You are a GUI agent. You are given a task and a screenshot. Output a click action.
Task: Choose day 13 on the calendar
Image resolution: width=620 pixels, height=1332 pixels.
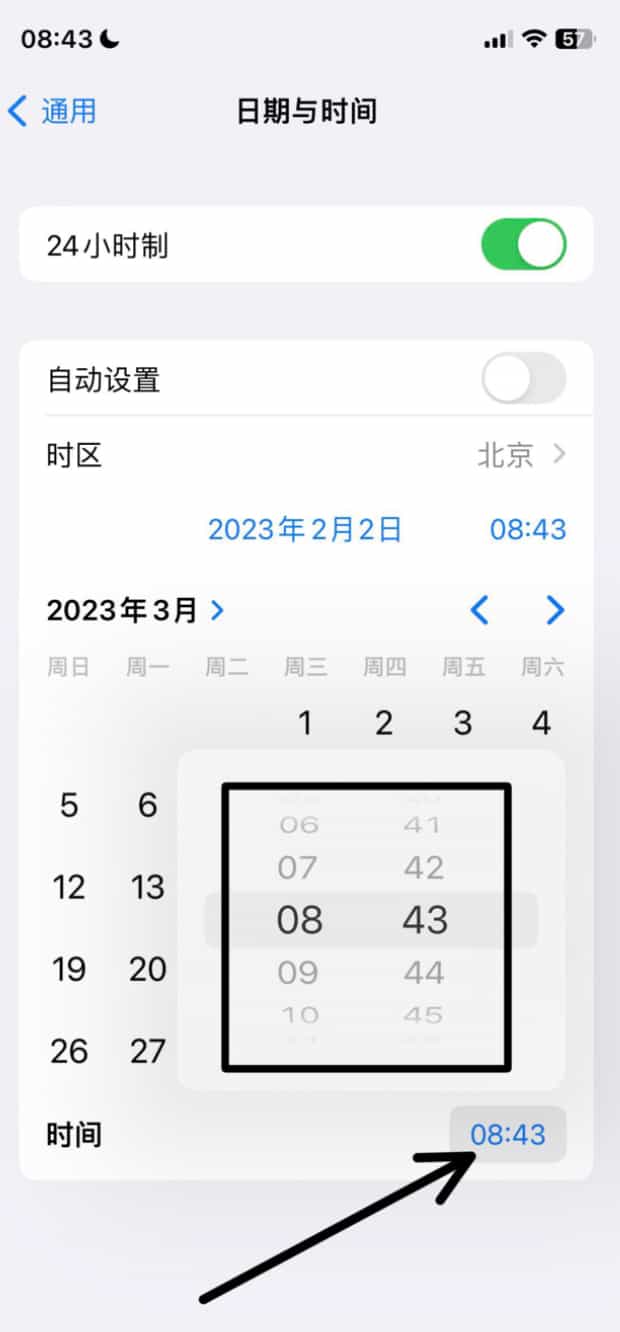[147, 887]
